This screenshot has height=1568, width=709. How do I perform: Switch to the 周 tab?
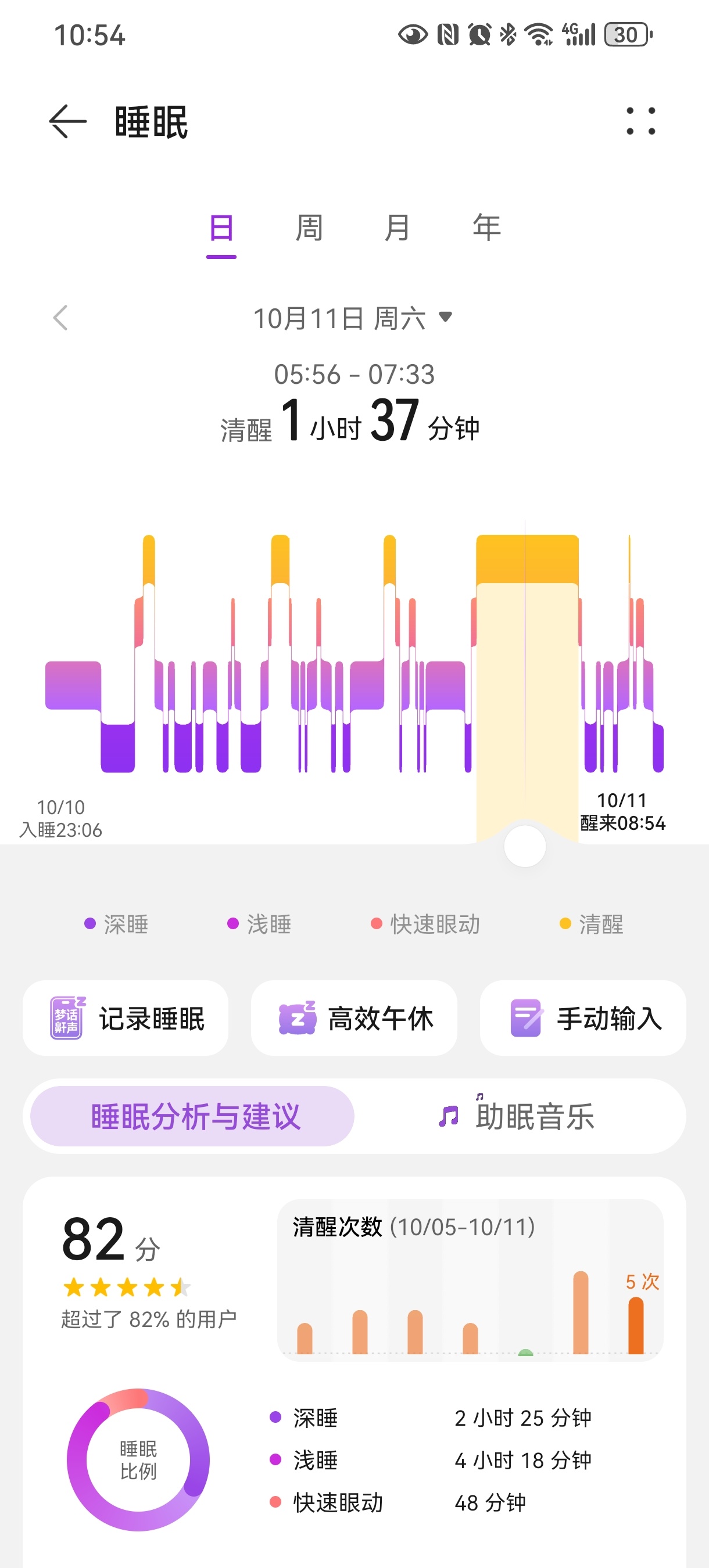click(x=309, y=229)
